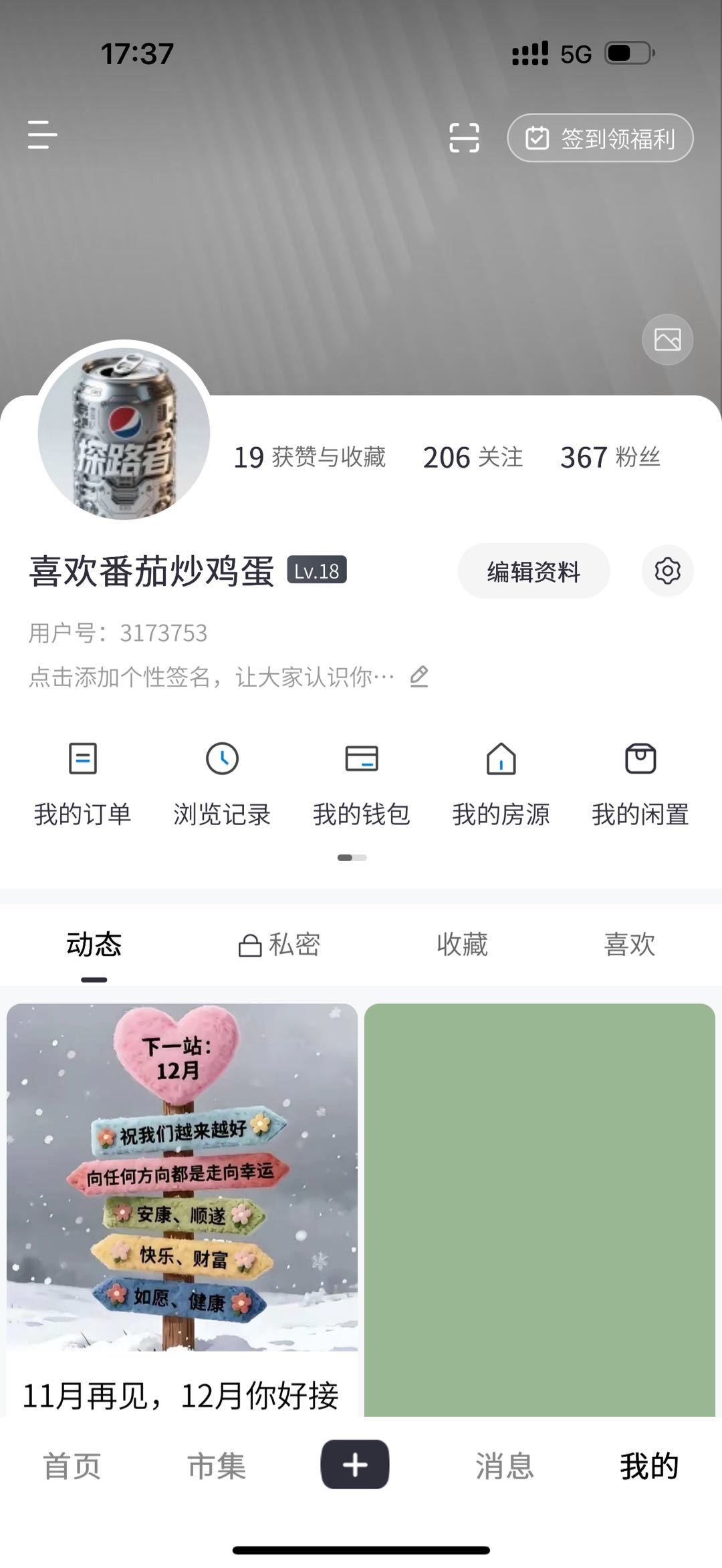This screenshot has height=1568, width=722.
Task: Open the 11月再见 12月你好 post
Action: coord(182,1203)
